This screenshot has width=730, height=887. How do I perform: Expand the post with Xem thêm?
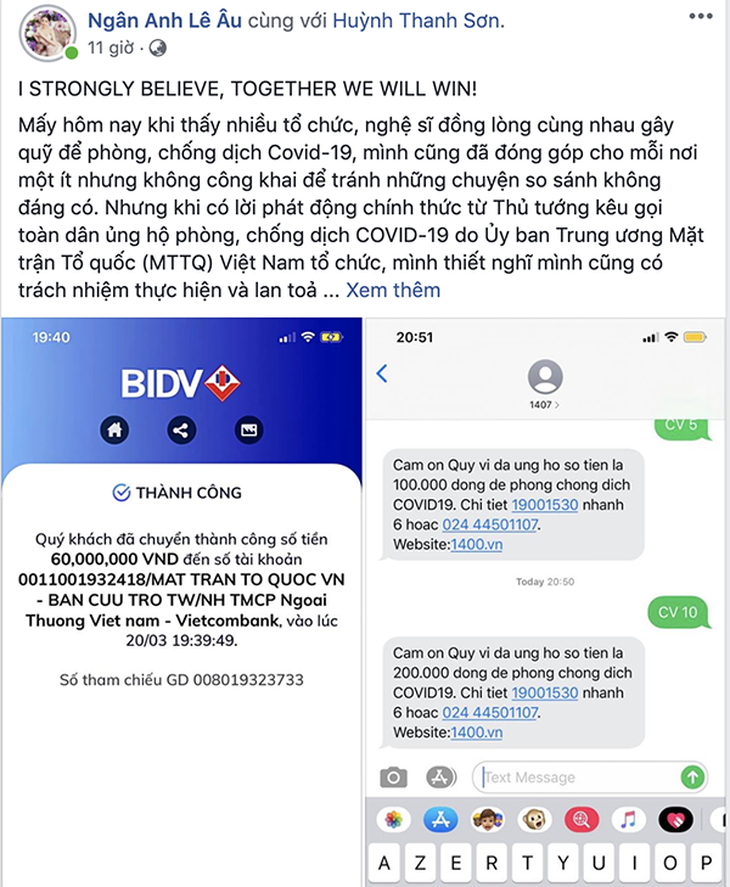pyautogui.click(x=392, y=290)
